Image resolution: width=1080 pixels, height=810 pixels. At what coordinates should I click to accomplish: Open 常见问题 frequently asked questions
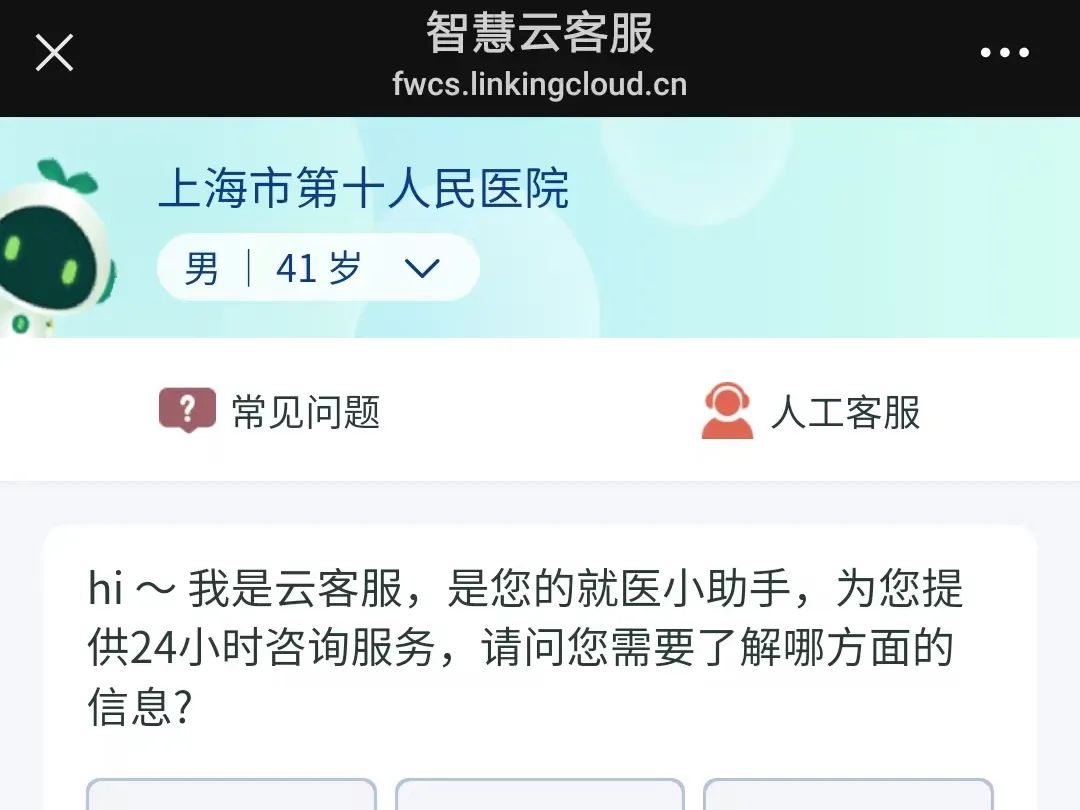pyautogui.click(x=270, y=411)
